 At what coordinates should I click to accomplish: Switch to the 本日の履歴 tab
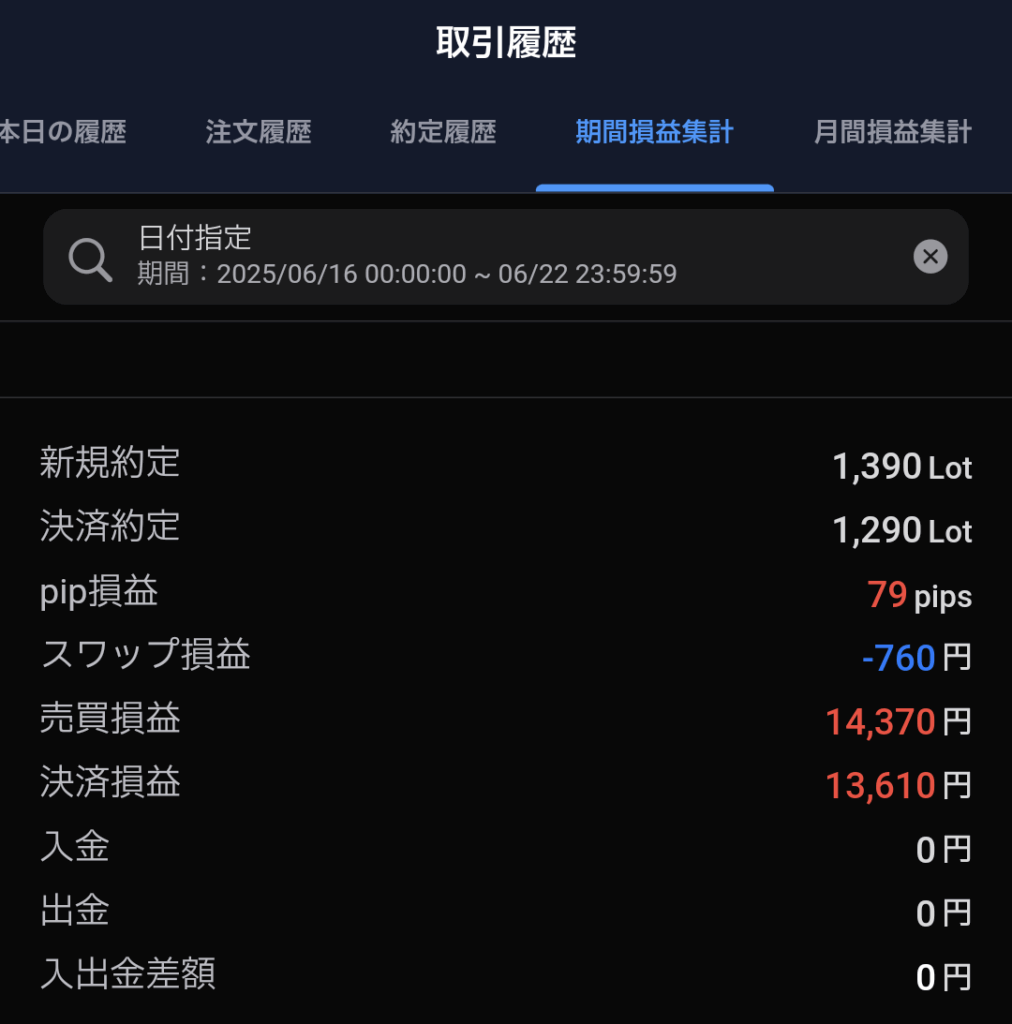[x=62, y=132]
